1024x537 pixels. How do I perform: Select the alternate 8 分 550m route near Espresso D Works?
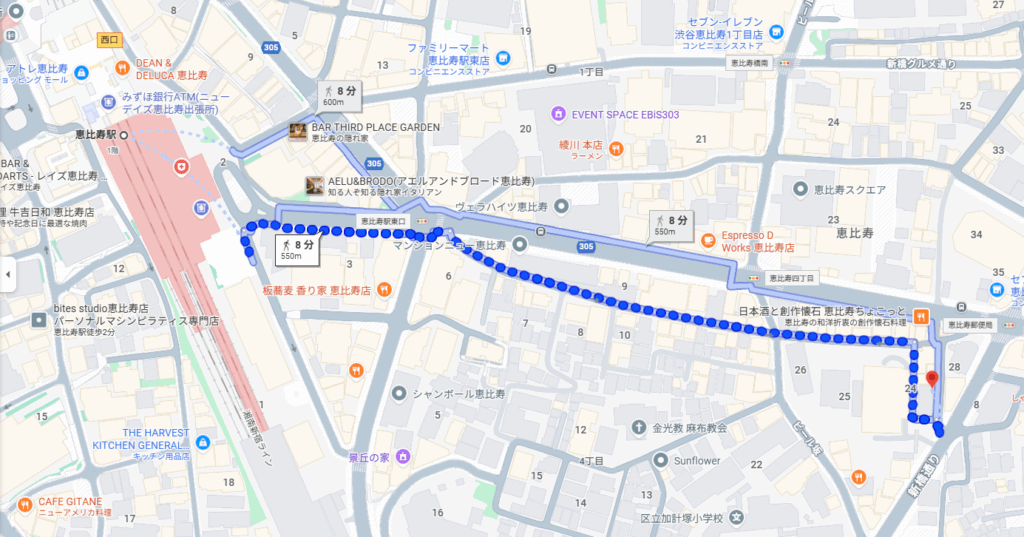click(670, 226)
